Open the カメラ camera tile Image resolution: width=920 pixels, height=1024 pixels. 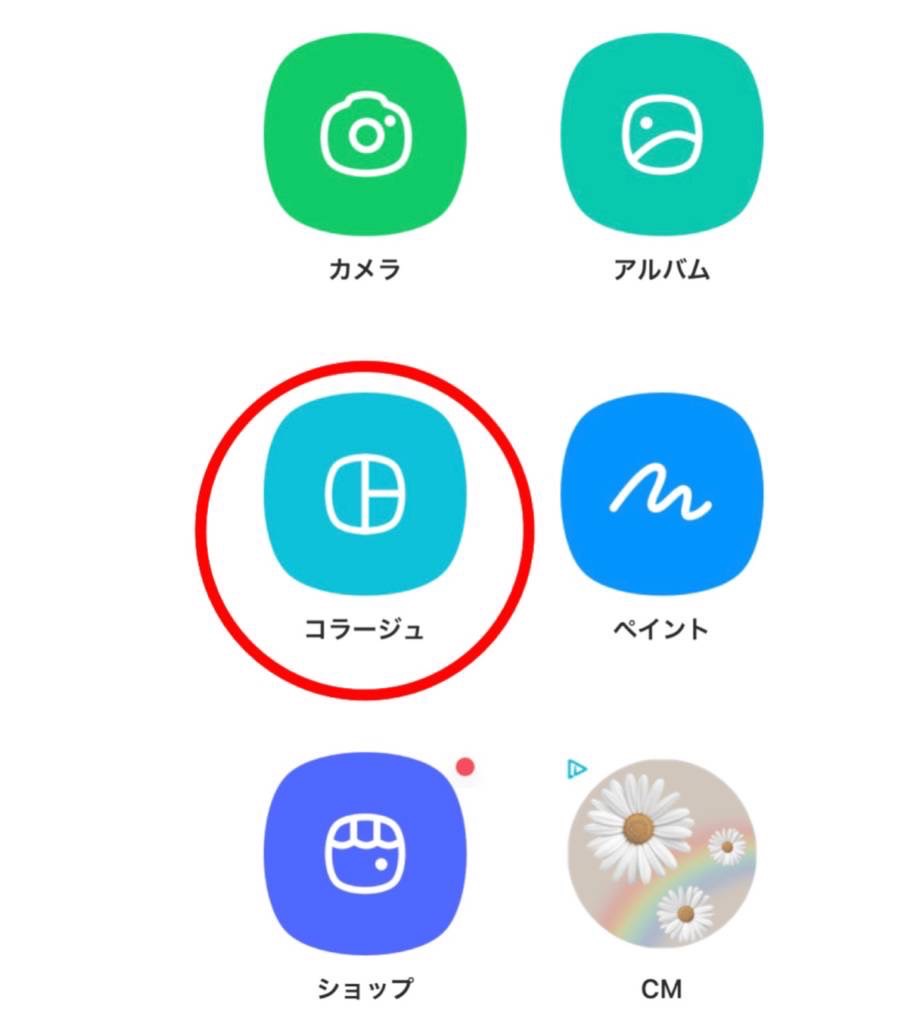[x=365, y=134]
